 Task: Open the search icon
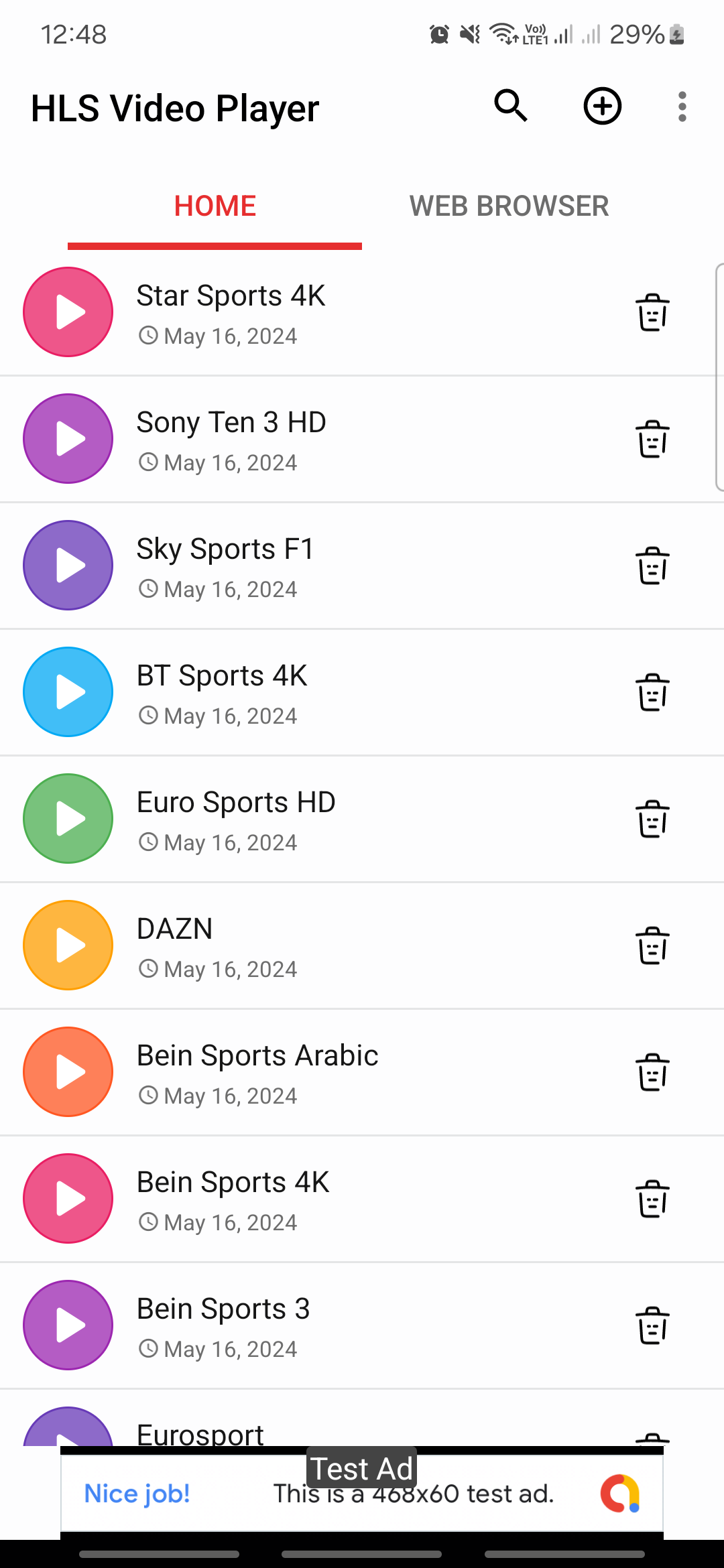pyautogui.click(x=510, y=105)
